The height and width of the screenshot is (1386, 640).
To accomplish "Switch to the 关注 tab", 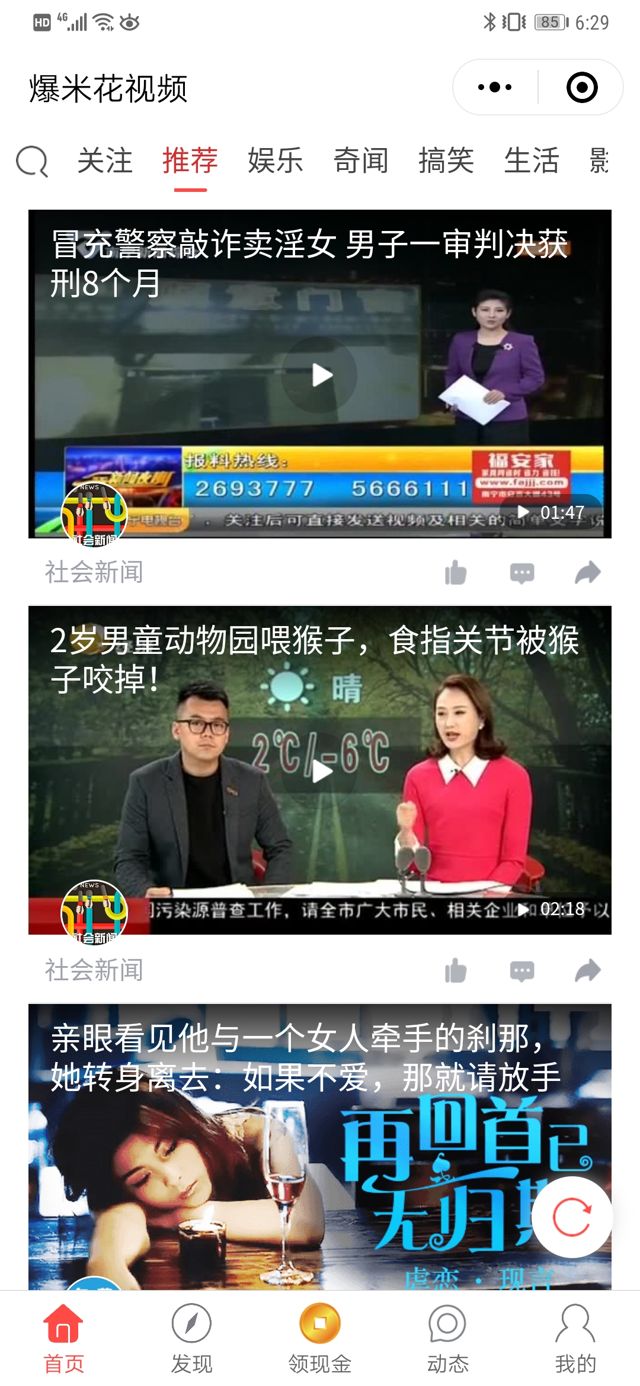I will point(105,160).
